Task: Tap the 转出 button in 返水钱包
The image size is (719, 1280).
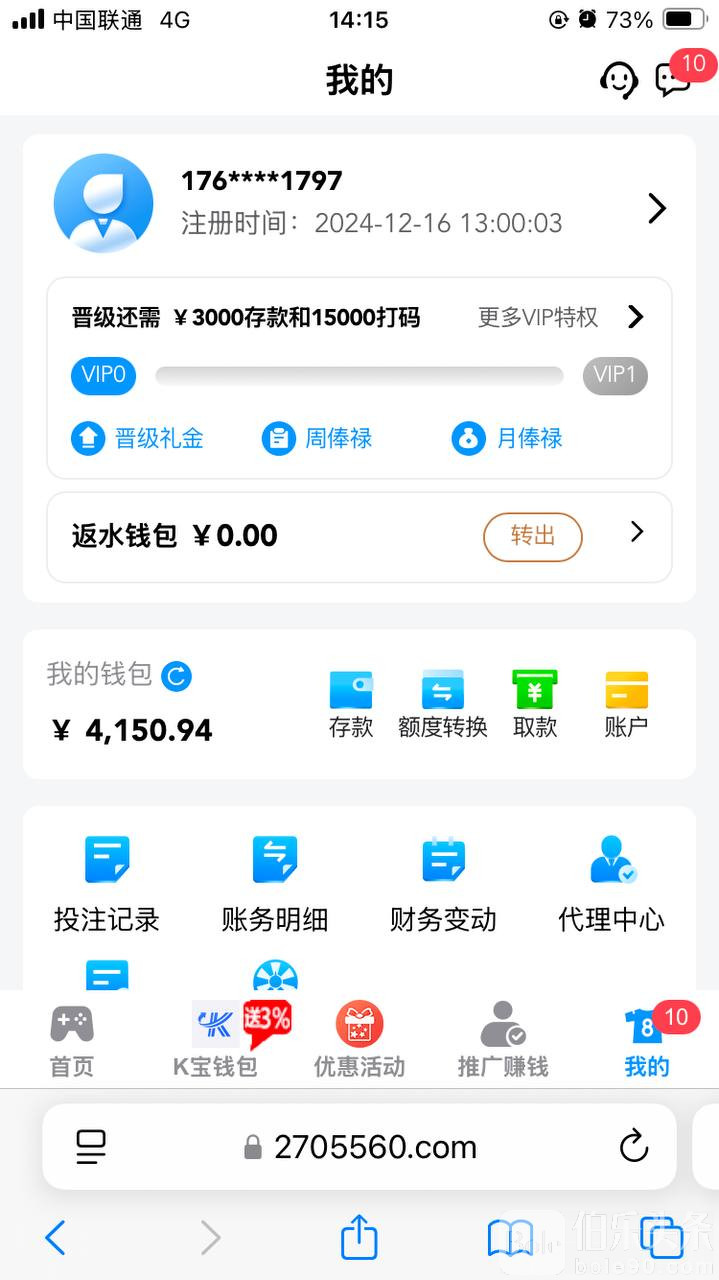Action: tap(532, 536)
